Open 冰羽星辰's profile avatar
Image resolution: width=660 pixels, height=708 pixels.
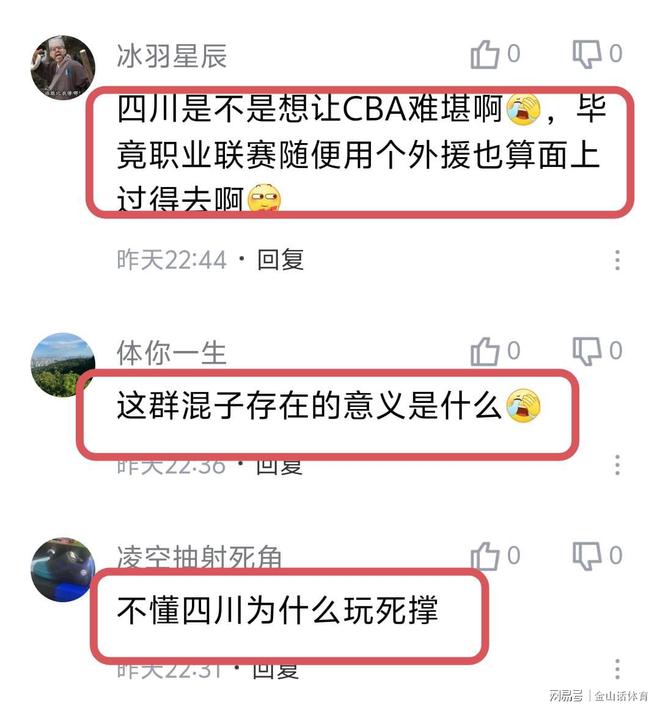pyautogui.click(x=62, y=68)
